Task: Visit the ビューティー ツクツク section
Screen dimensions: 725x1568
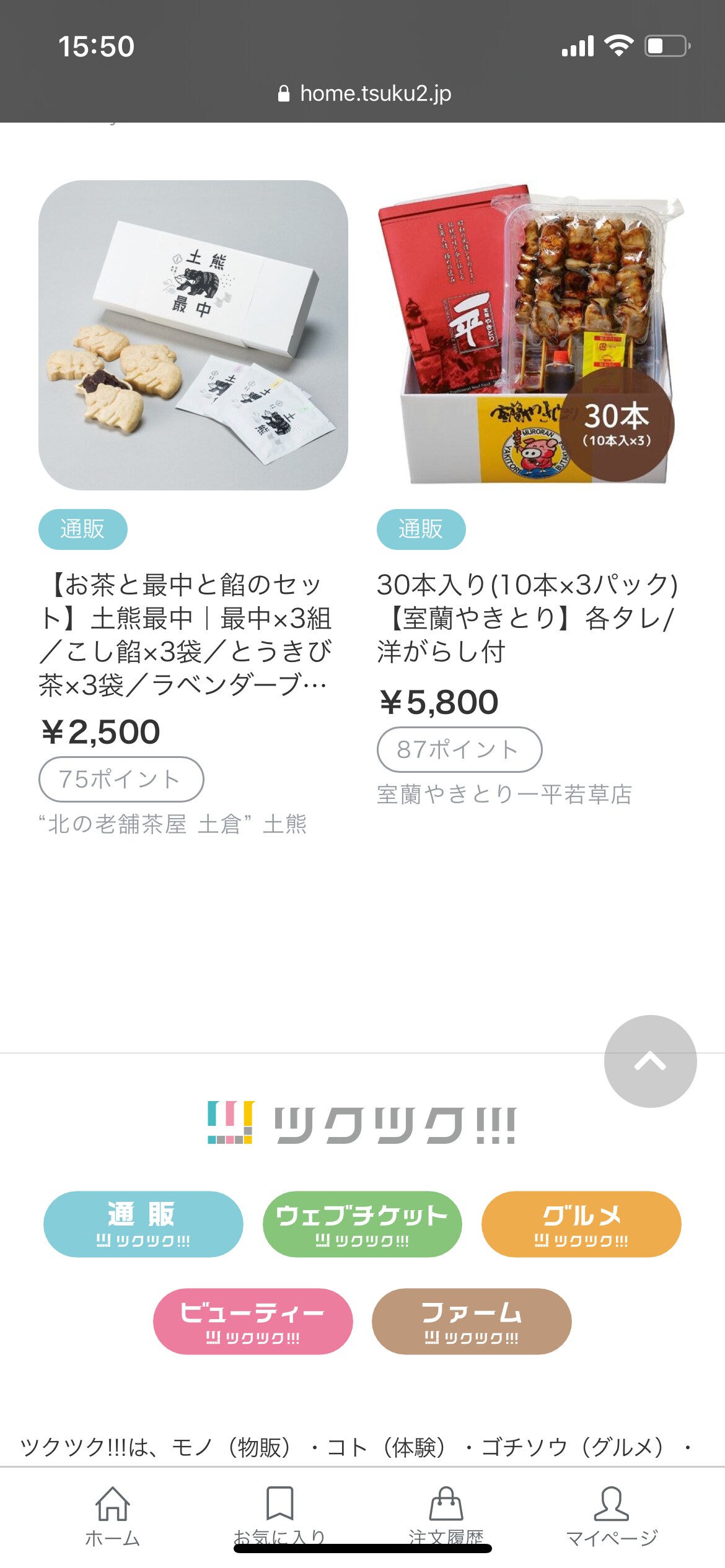Action: tap(253, 1322)
